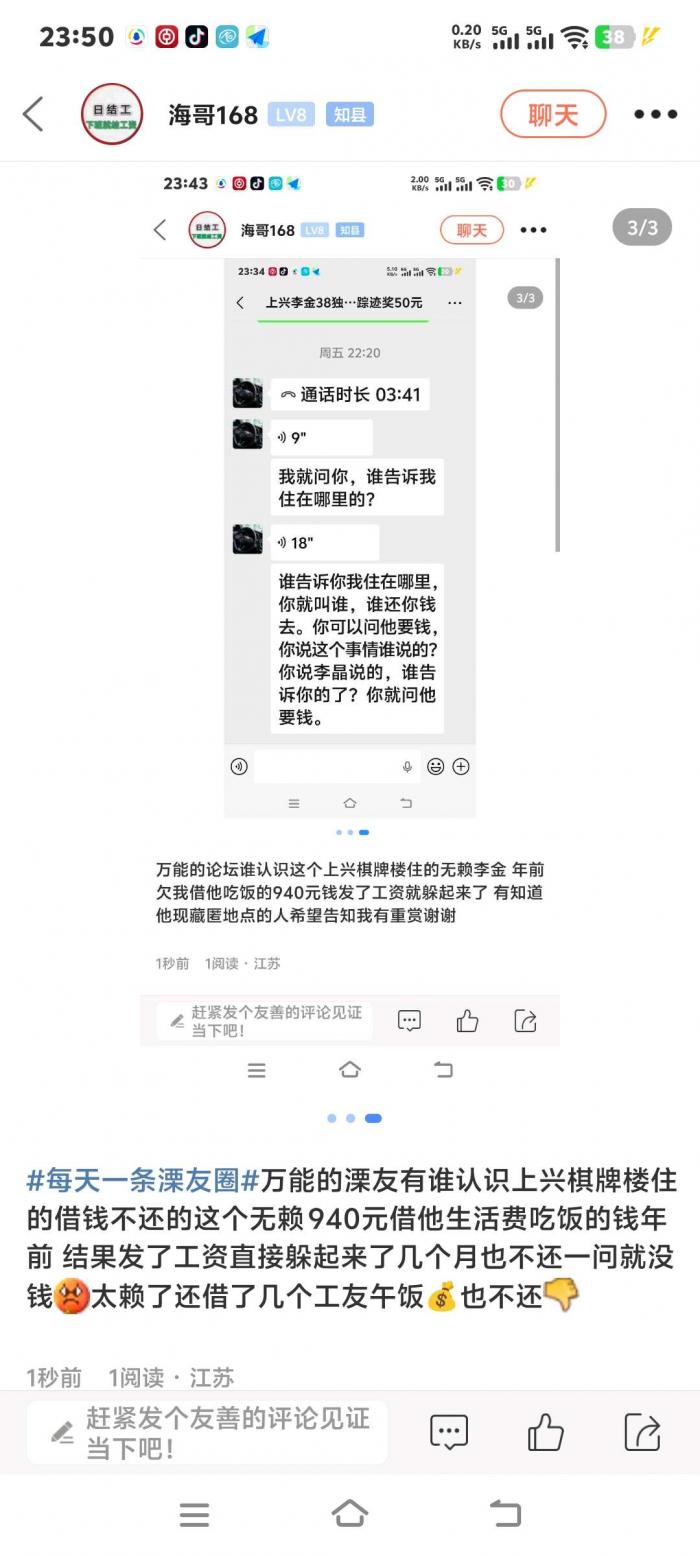Share this post

[x=641, y=1432]
